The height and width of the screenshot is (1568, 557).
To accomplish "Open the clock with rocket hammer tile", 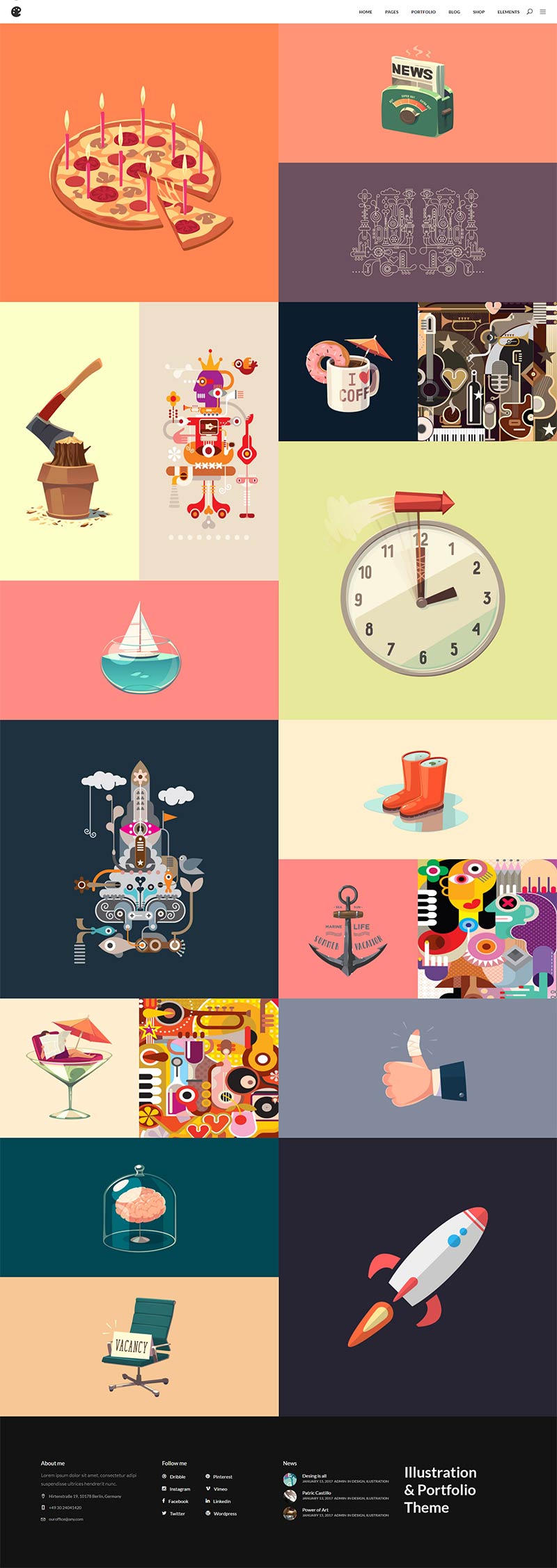I will click(x=418, y=580).
